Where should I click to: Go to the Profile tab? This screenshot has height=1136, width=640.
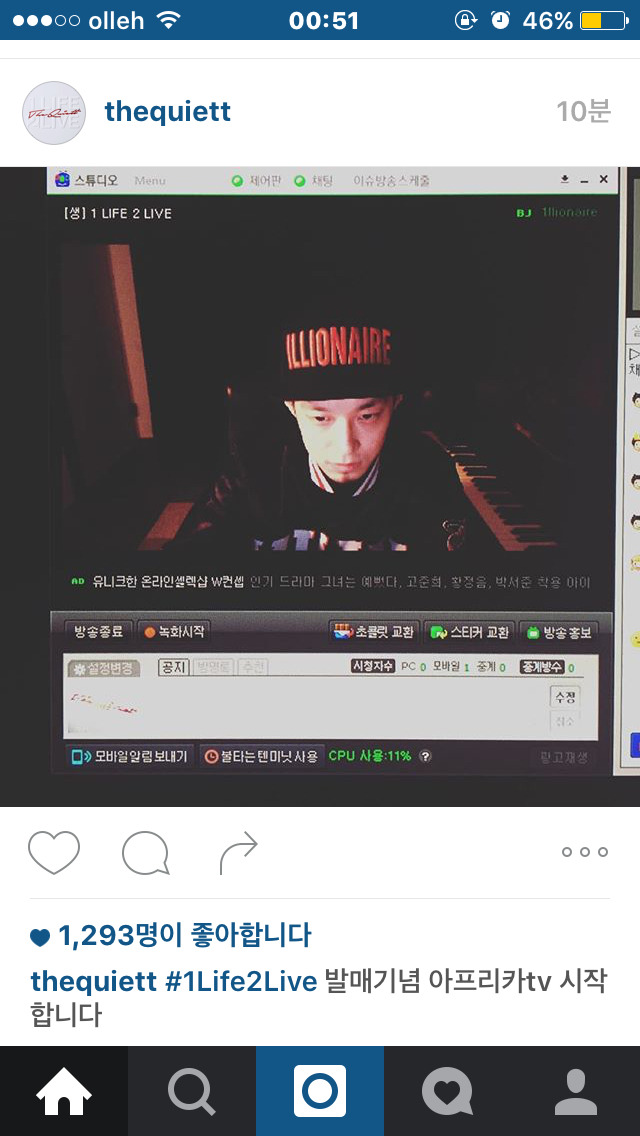pos(576,1091)
